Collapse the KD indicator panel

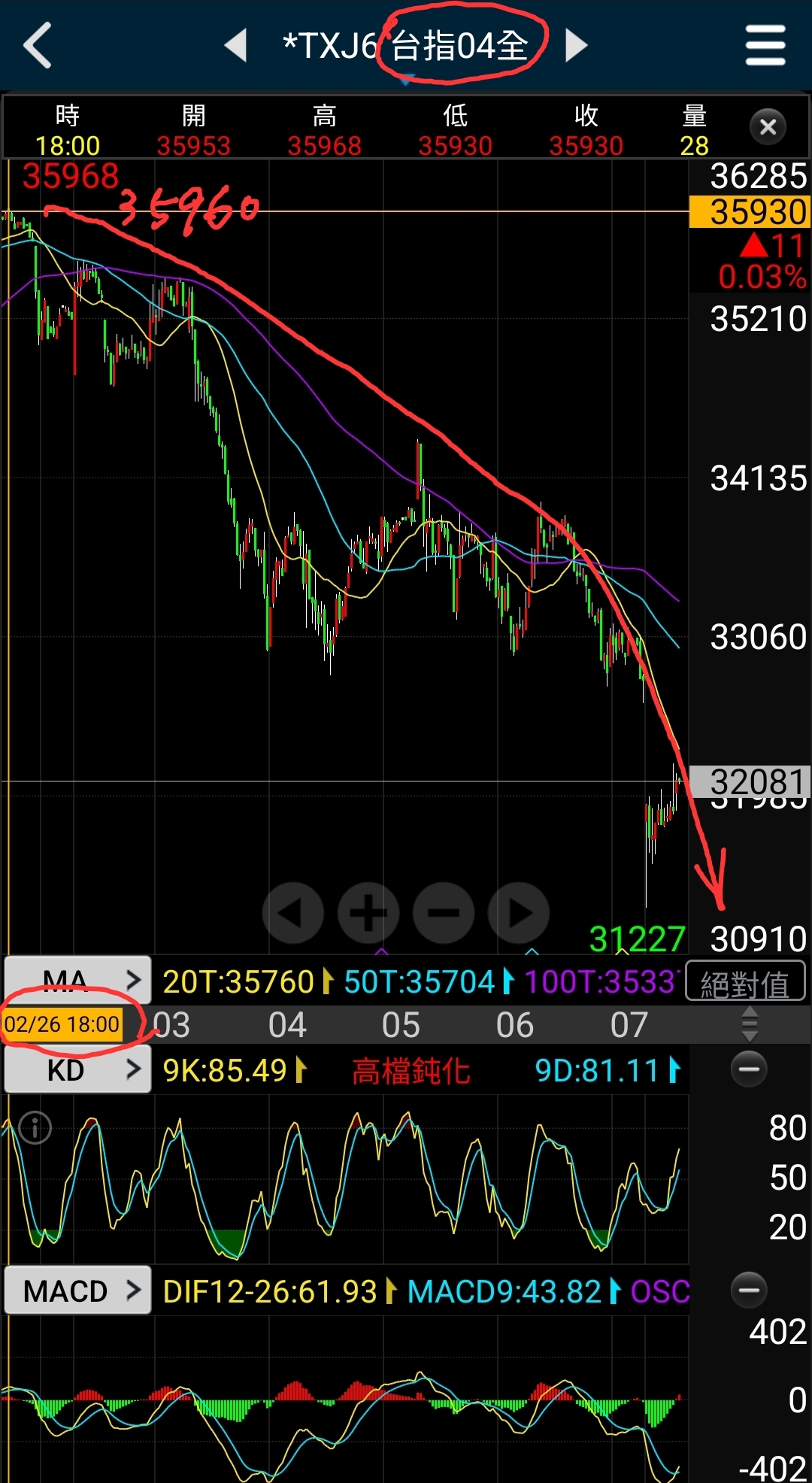(x=749, y=1069)
